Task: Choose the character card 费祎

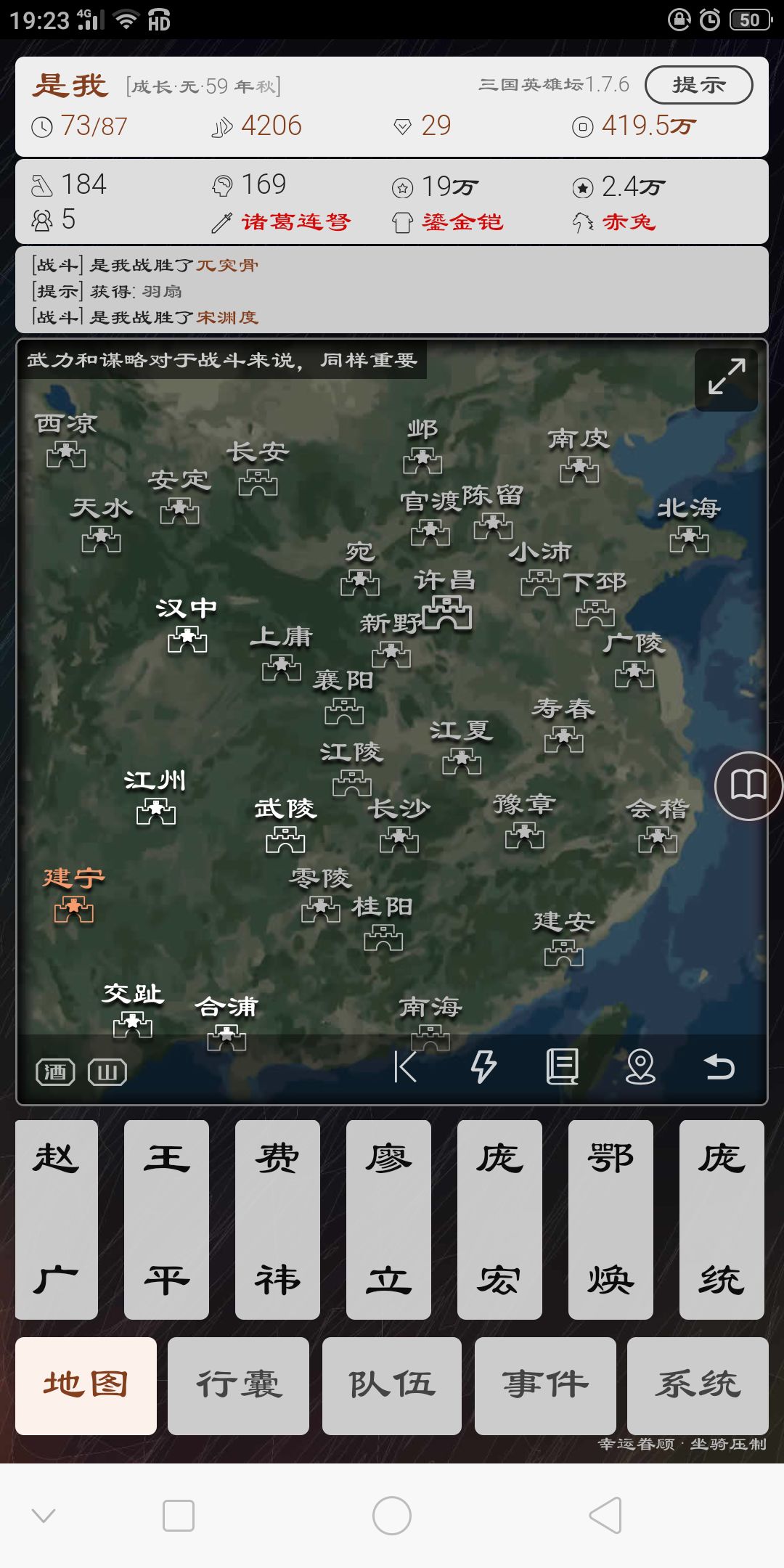Action: click(277, 1220)
